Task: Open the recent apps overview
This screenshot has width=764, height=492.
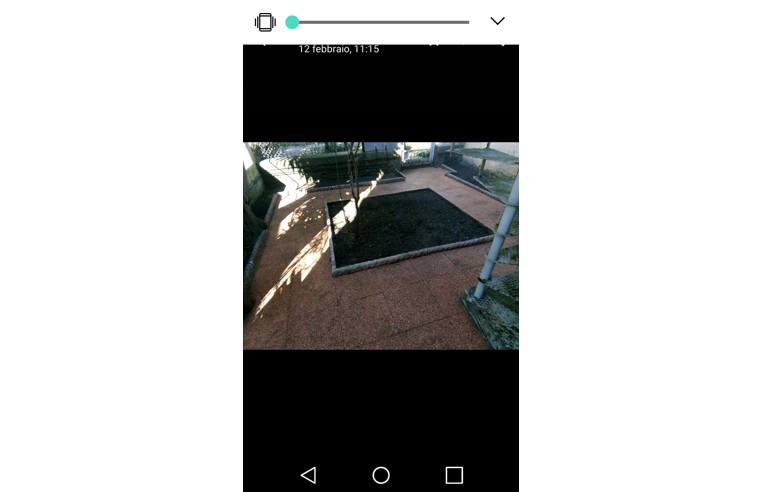Action: click(454, 475)
